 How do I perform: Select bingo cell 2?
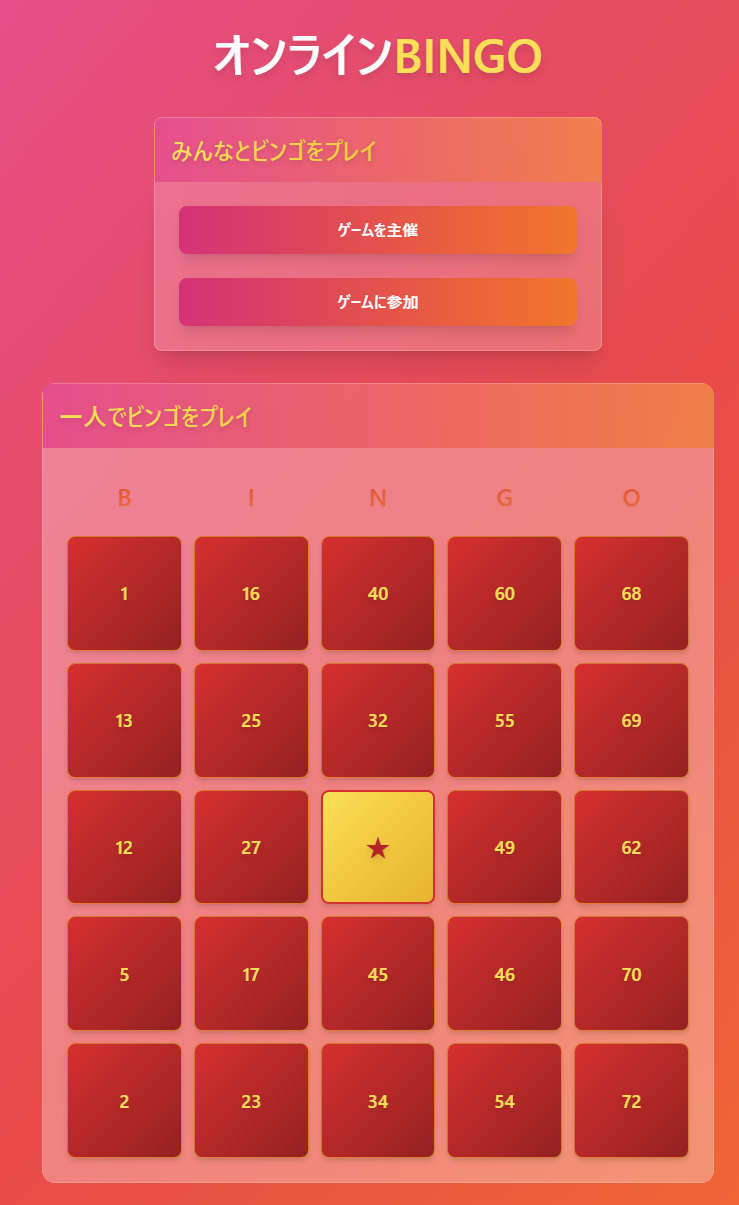pos(124,1101)
